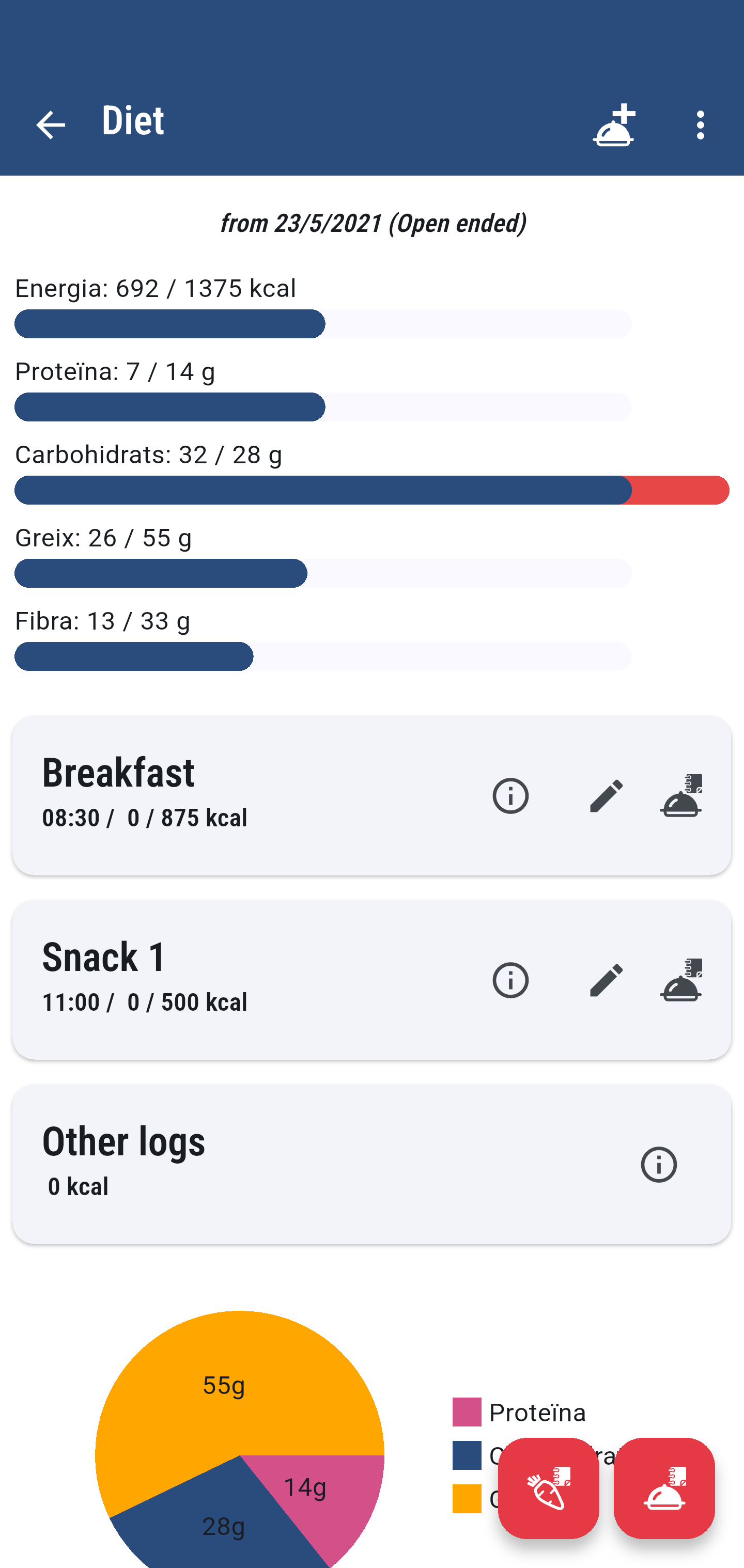This screenshot has width=744, height=1568.
Task: Go back from the Diet screen
Action: (51, 125)
